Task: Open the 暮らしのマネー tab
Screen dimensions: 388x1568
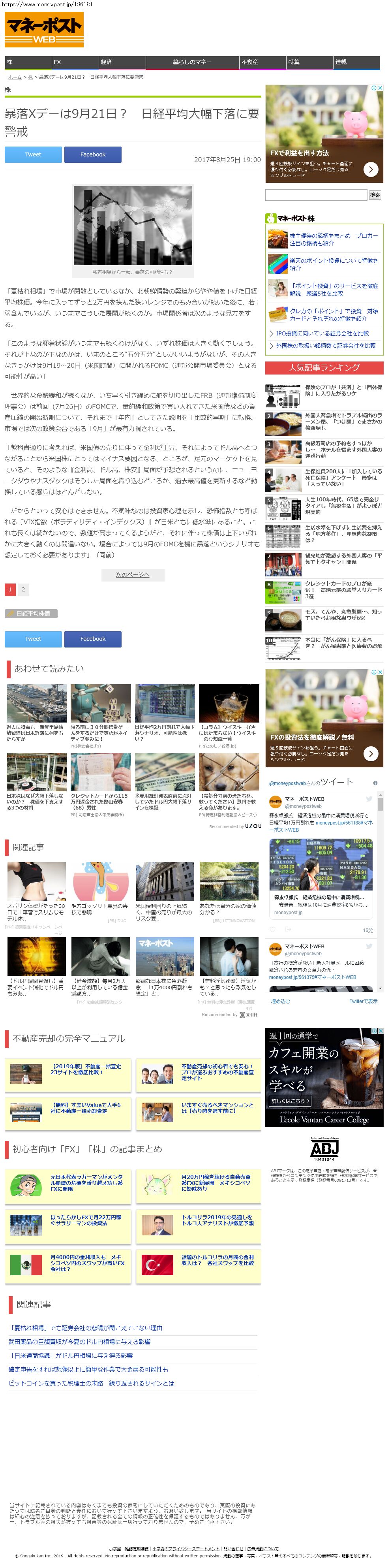Action: coord(192,62)
